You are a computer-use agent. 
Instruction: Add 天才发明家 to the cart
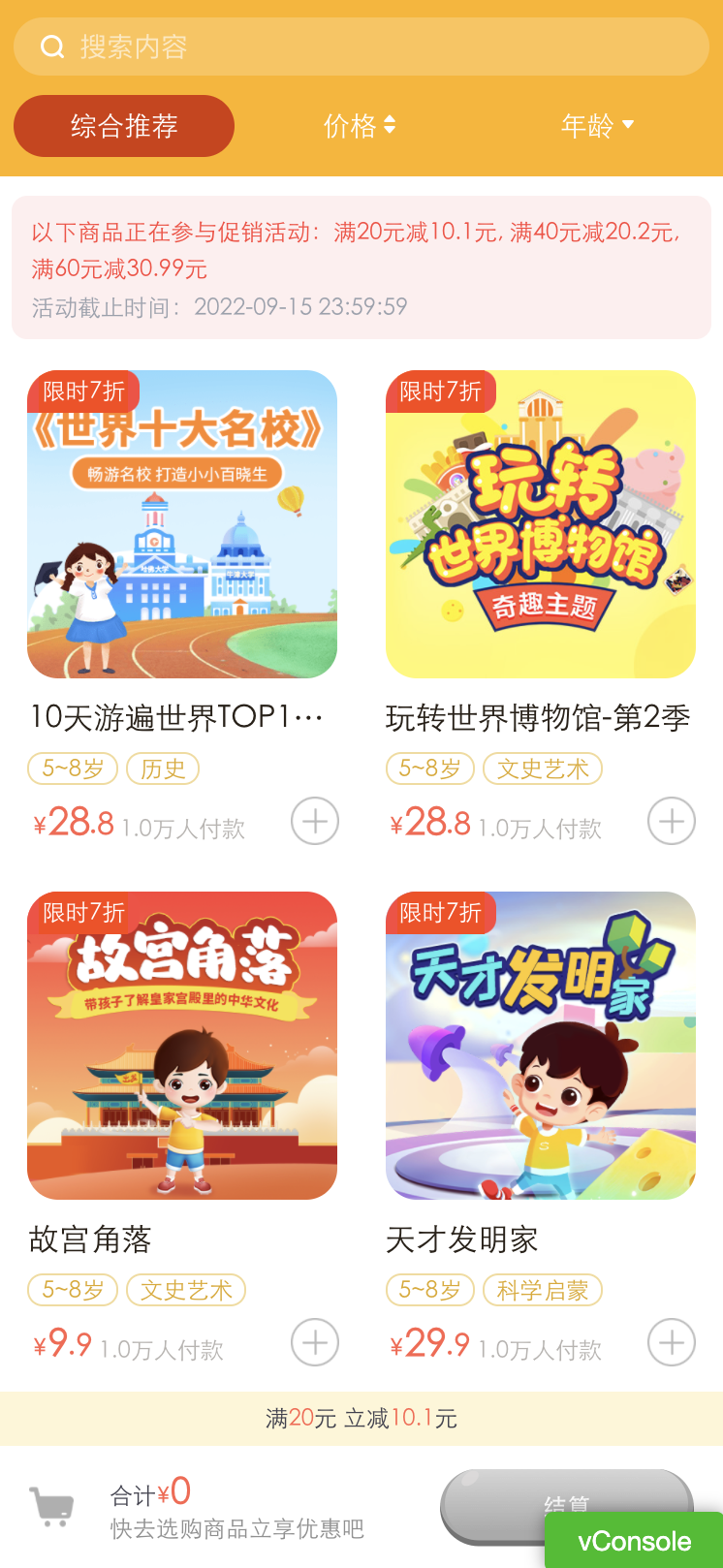[x=672, y=1343]
